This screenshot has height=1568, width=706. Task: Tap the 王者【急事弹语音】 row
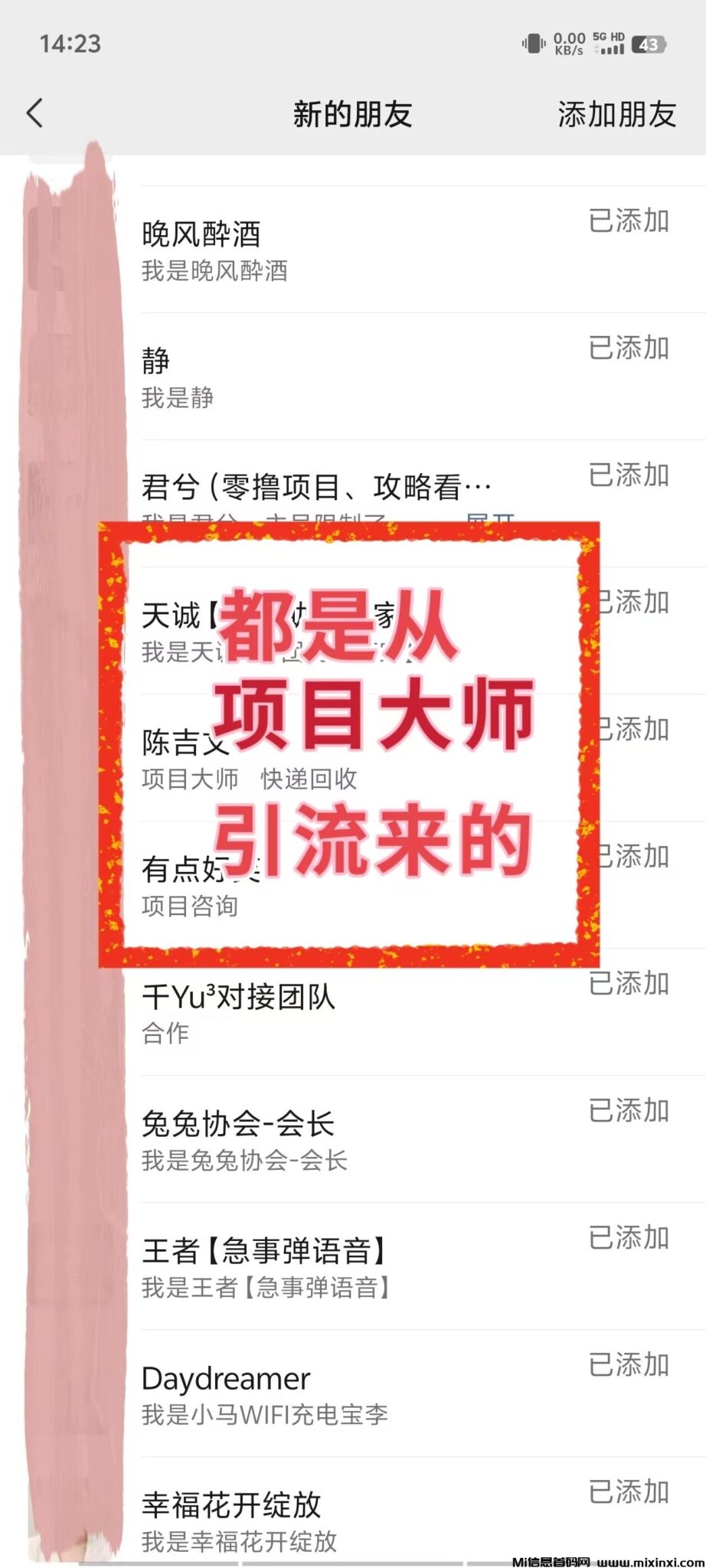264,1251
